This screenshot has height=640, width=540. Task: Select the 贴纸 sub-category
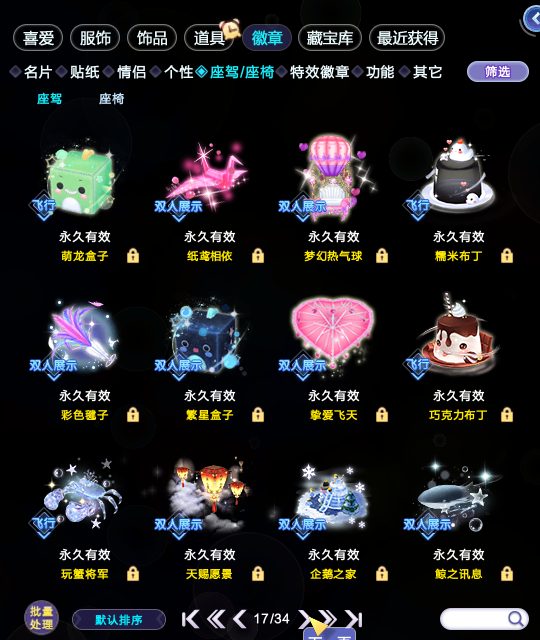(x=84, y=72)
